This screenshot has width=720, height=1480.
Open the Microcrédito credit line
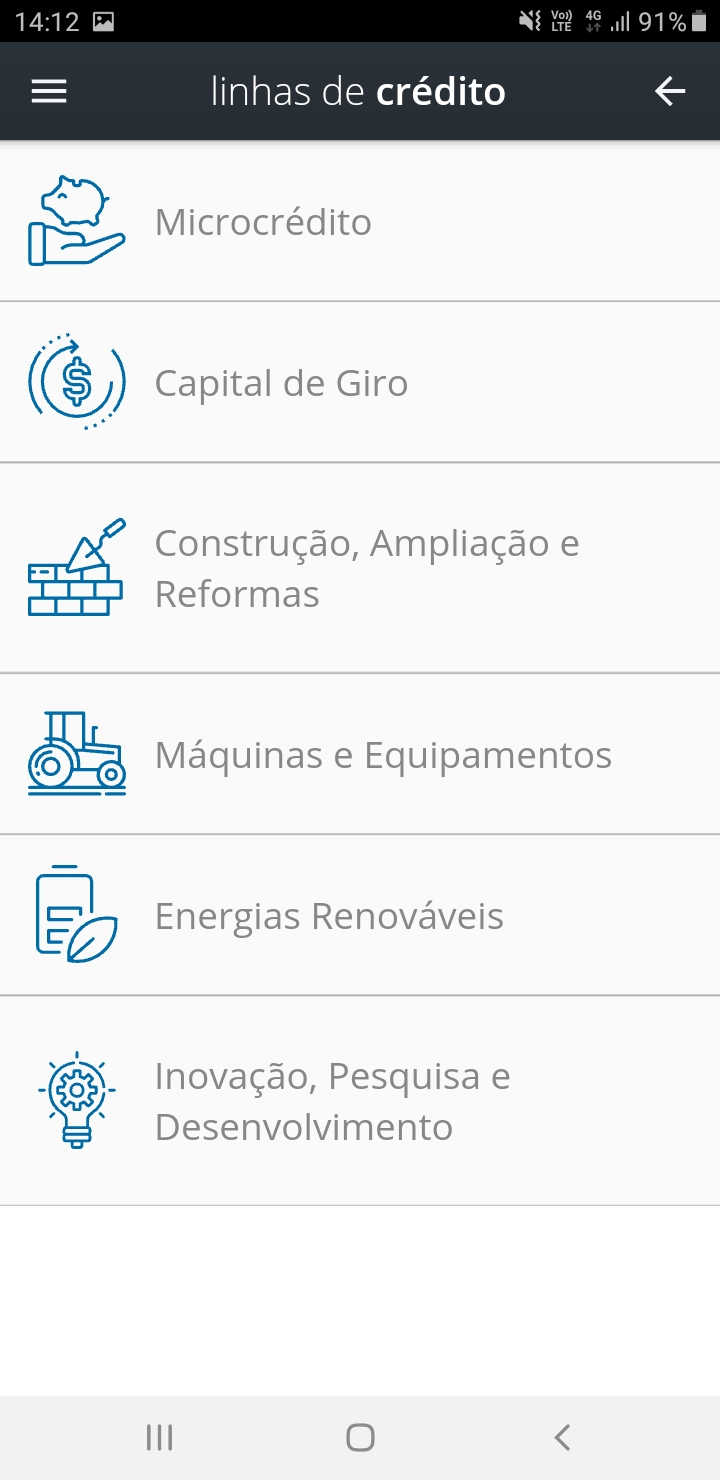point(360,221)
